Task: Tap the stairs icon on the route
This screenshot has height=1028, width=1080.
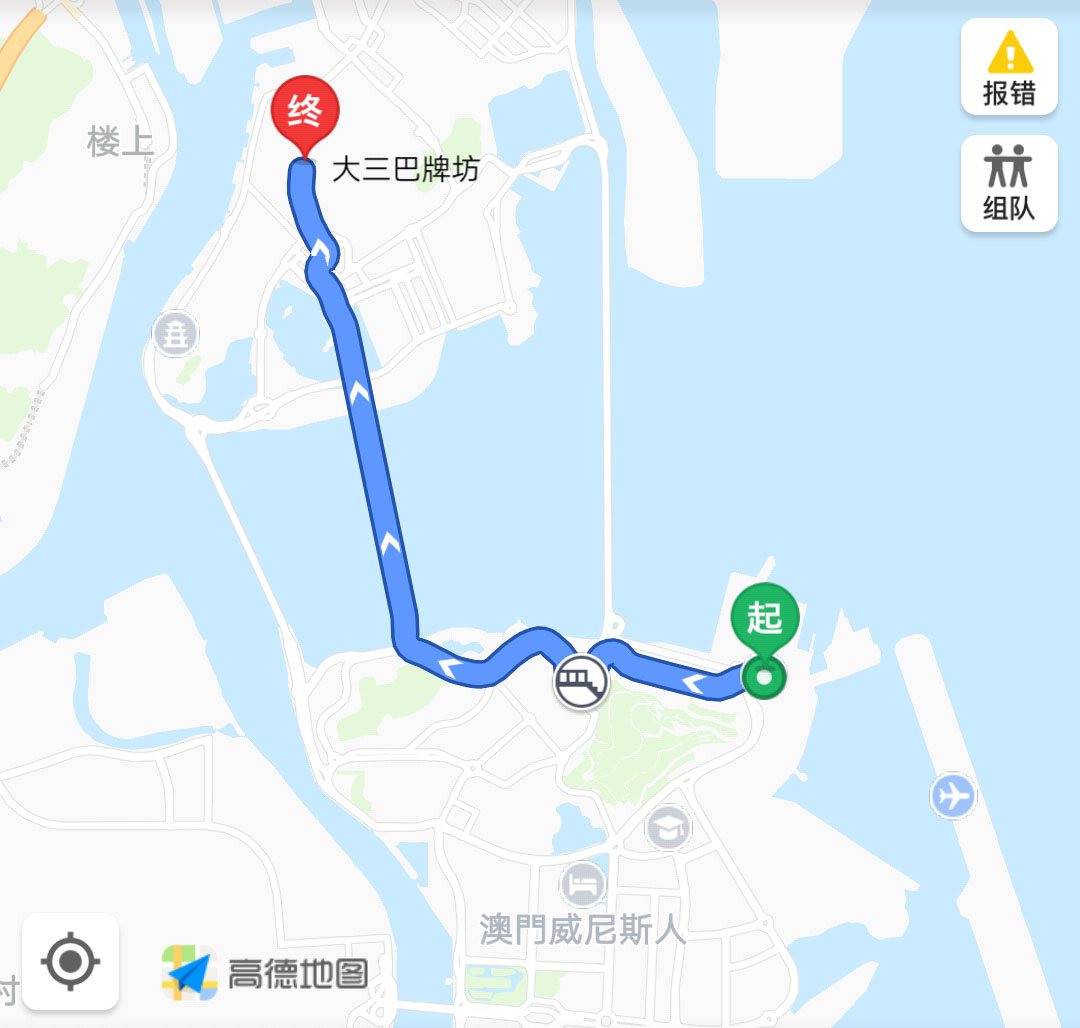Action: coord(582,683)
